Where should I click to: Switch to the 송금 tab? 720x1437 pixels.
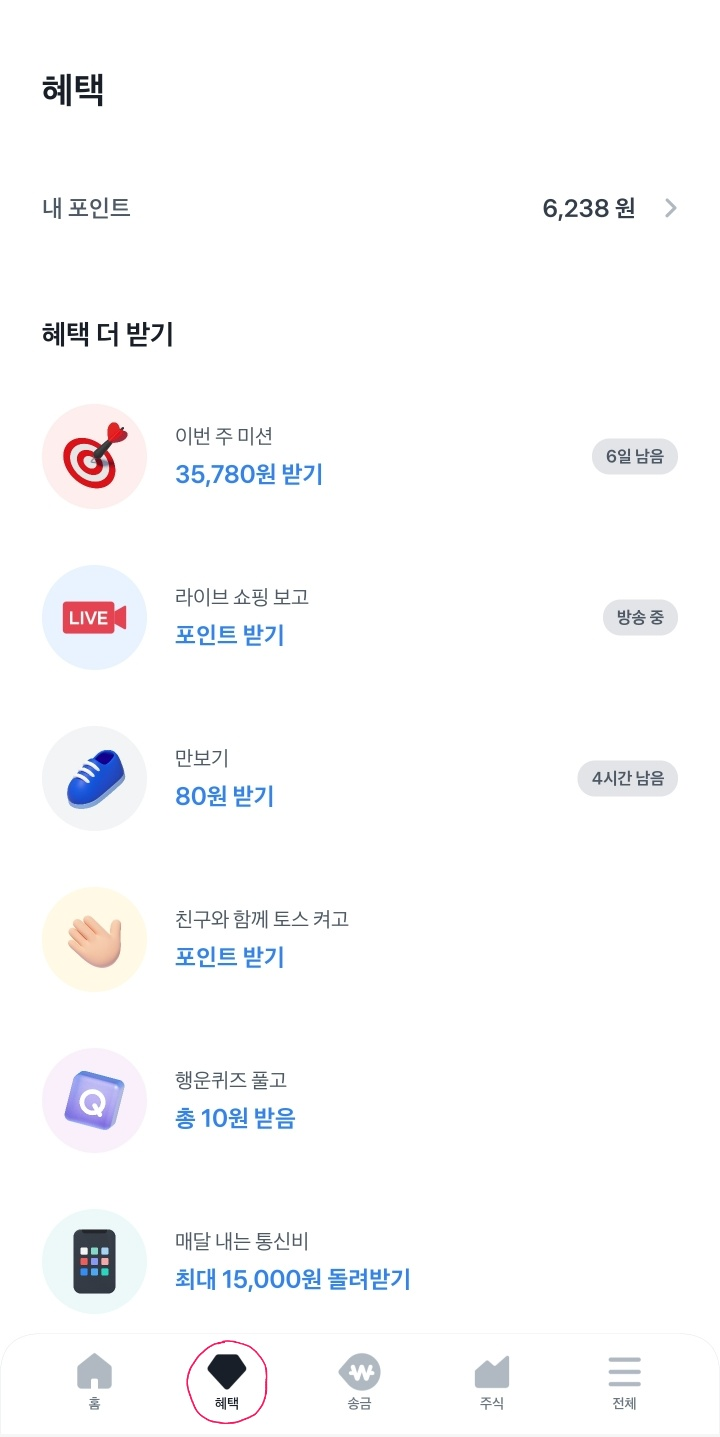pyautogui.click(x=359, y=1382)
